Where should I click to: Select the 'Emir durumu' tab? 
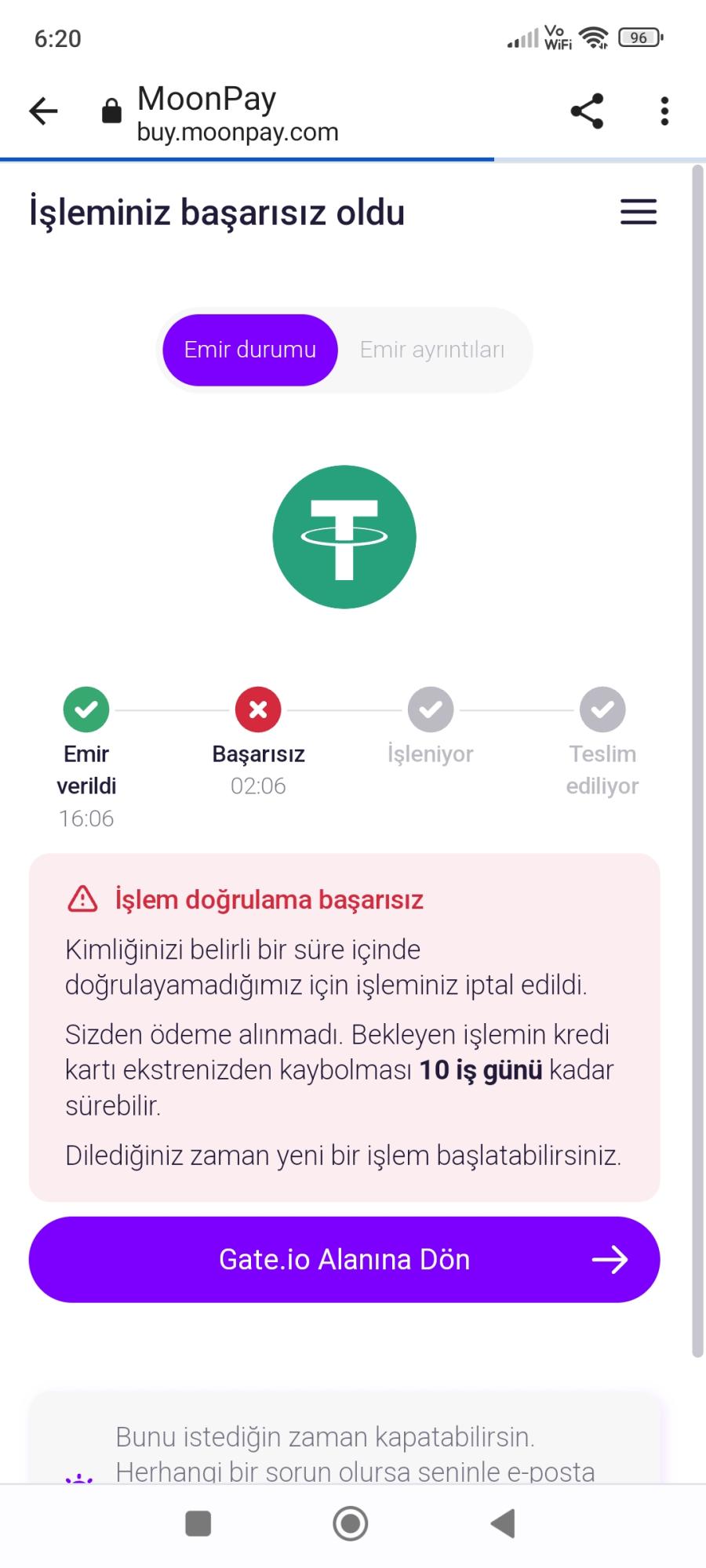249,350
